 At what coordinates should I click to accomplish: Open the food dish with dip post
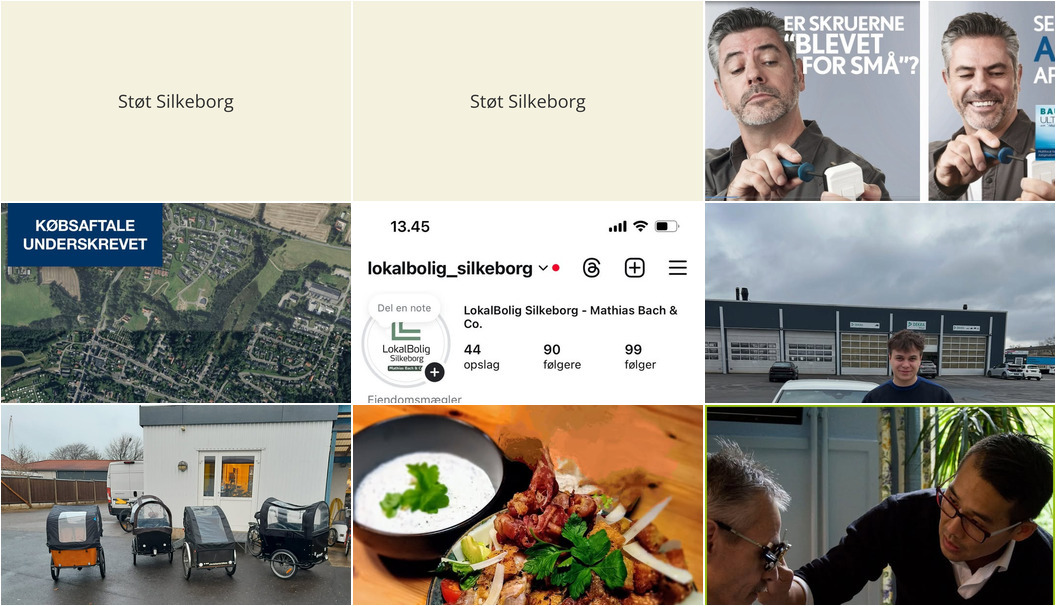[527, 504]
